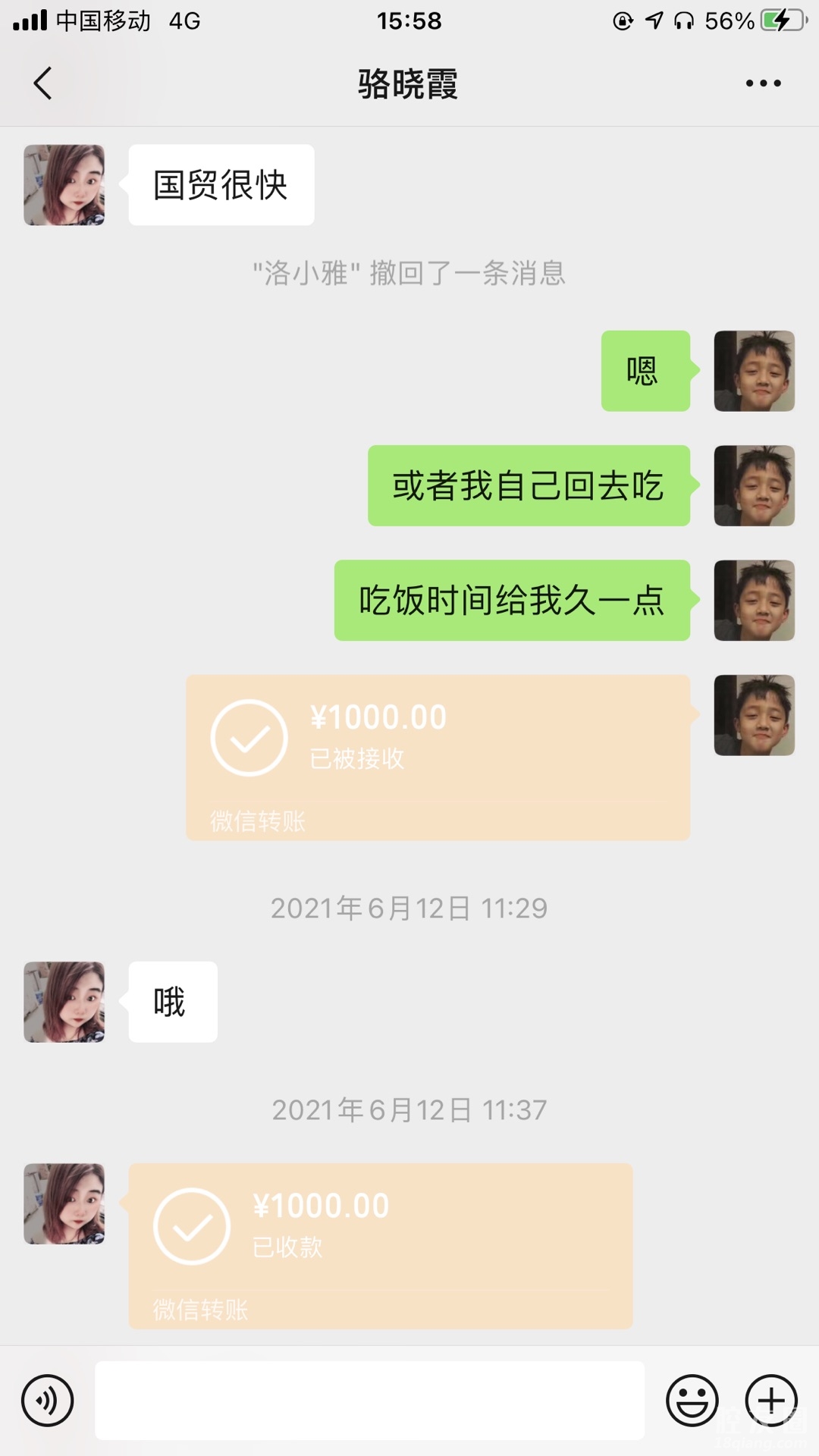Open the emoji sticker panel

(692, 1400)
